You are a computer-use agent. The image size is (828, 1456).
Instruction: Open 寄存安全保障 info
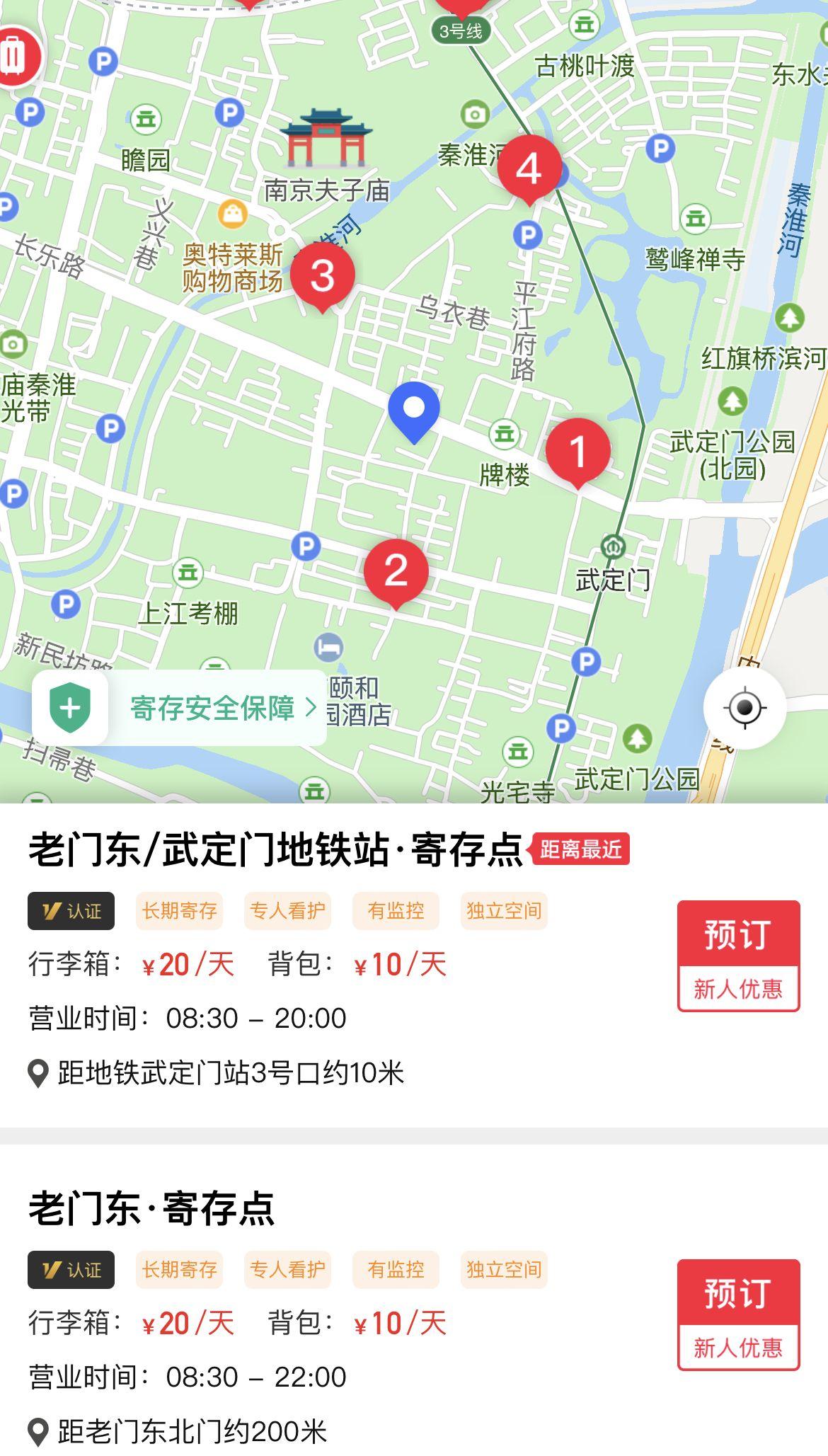212,708
